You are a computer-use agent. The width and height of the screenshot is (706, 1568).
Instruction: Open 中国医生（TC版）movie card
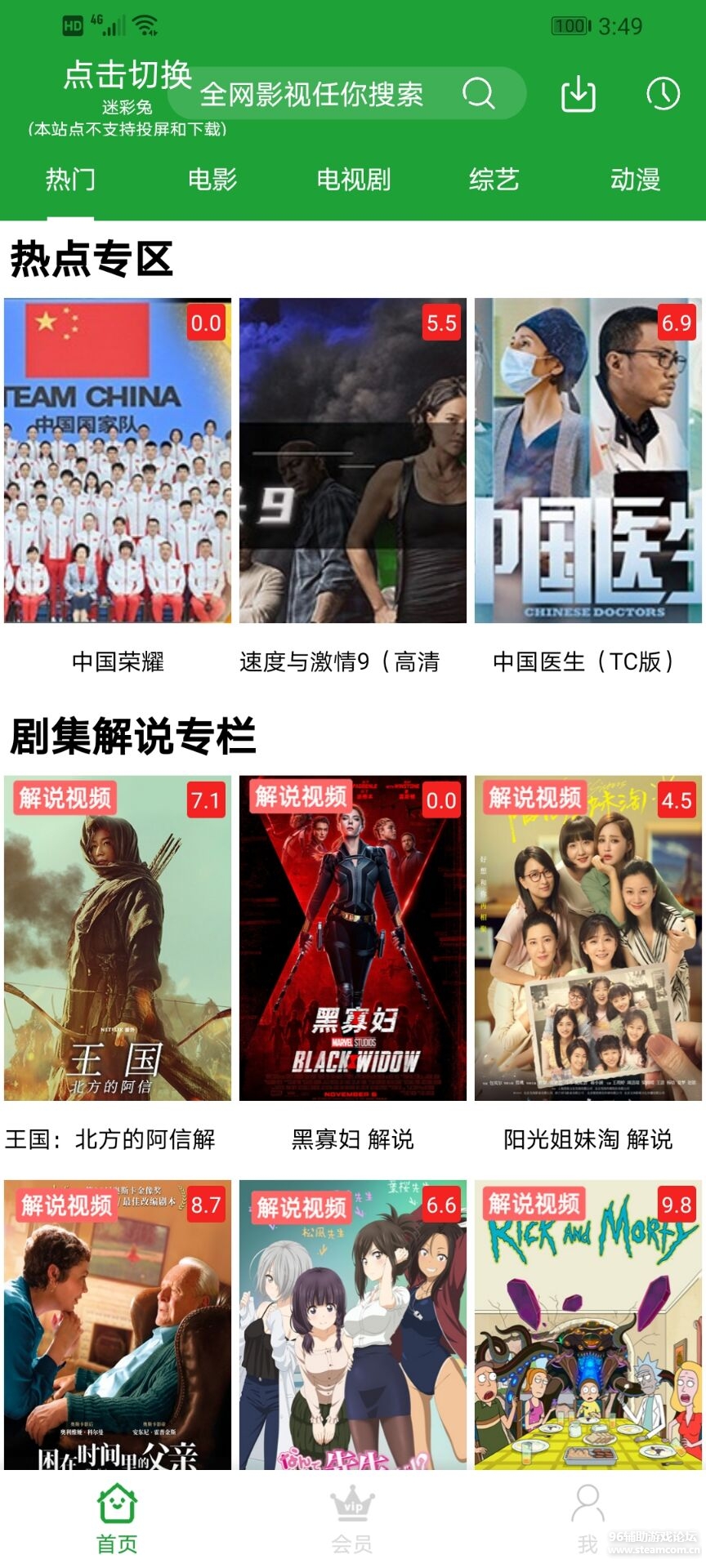point(588,461)
